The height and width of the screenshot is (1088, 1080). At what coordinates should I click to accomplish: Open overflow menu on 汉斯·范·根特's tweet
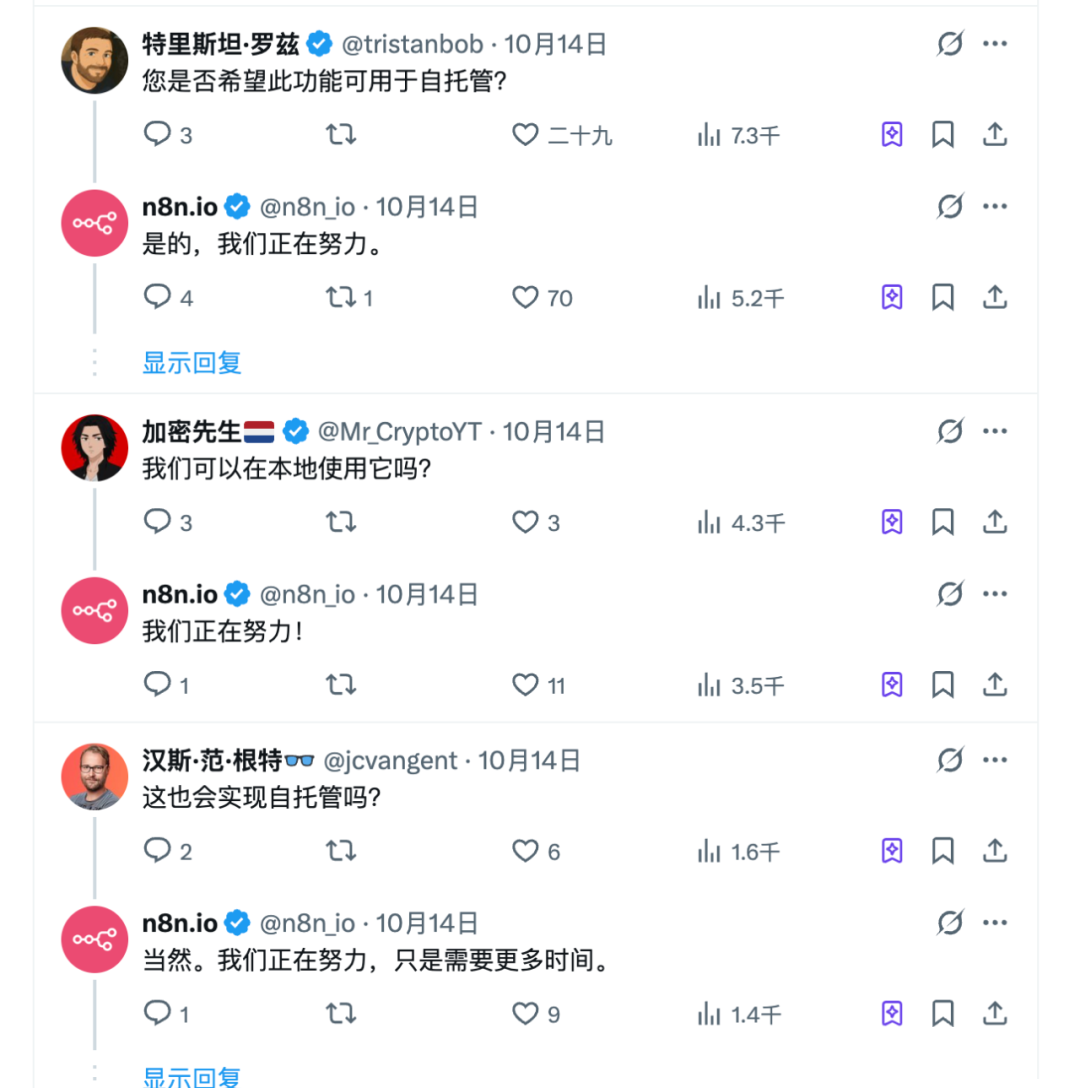[x=995, y=760]
